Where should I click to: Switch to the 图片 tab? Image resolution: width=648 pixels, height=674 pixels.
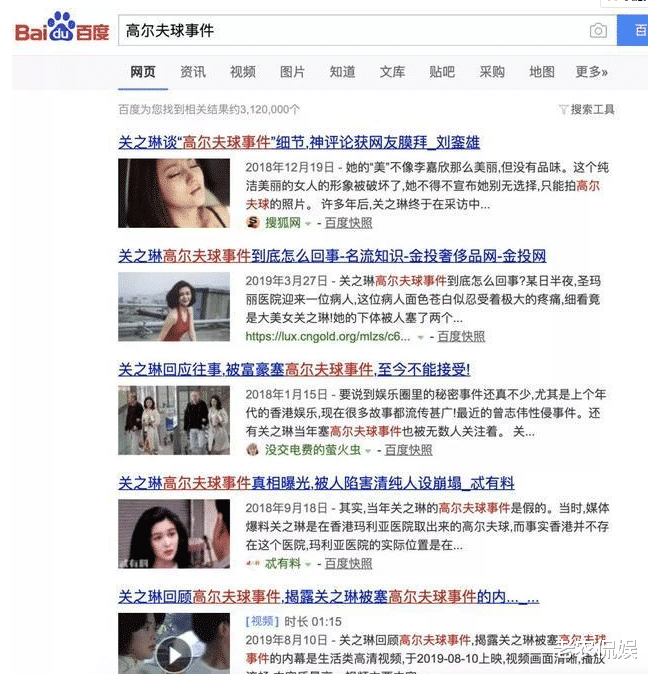coord(293,72)
